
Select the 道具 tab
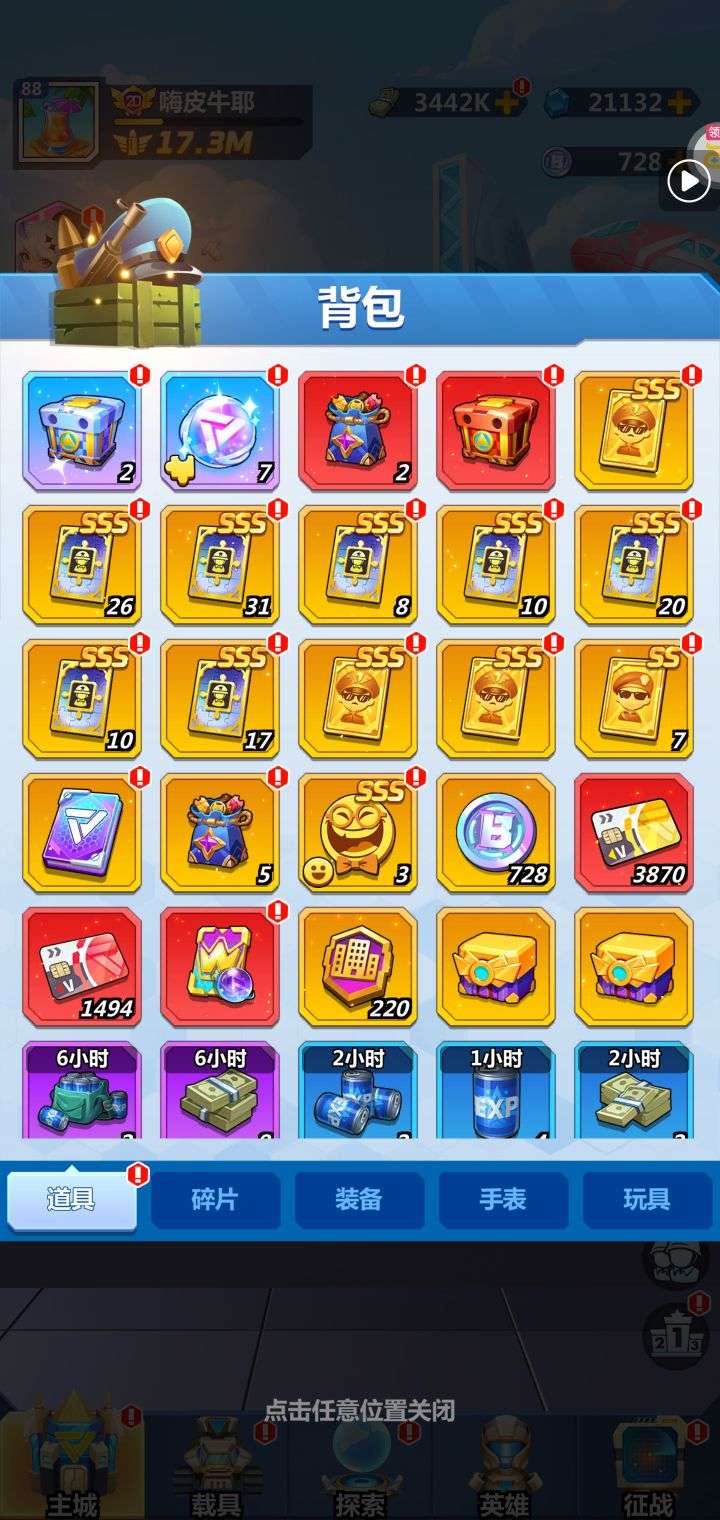click(72, 1200)
